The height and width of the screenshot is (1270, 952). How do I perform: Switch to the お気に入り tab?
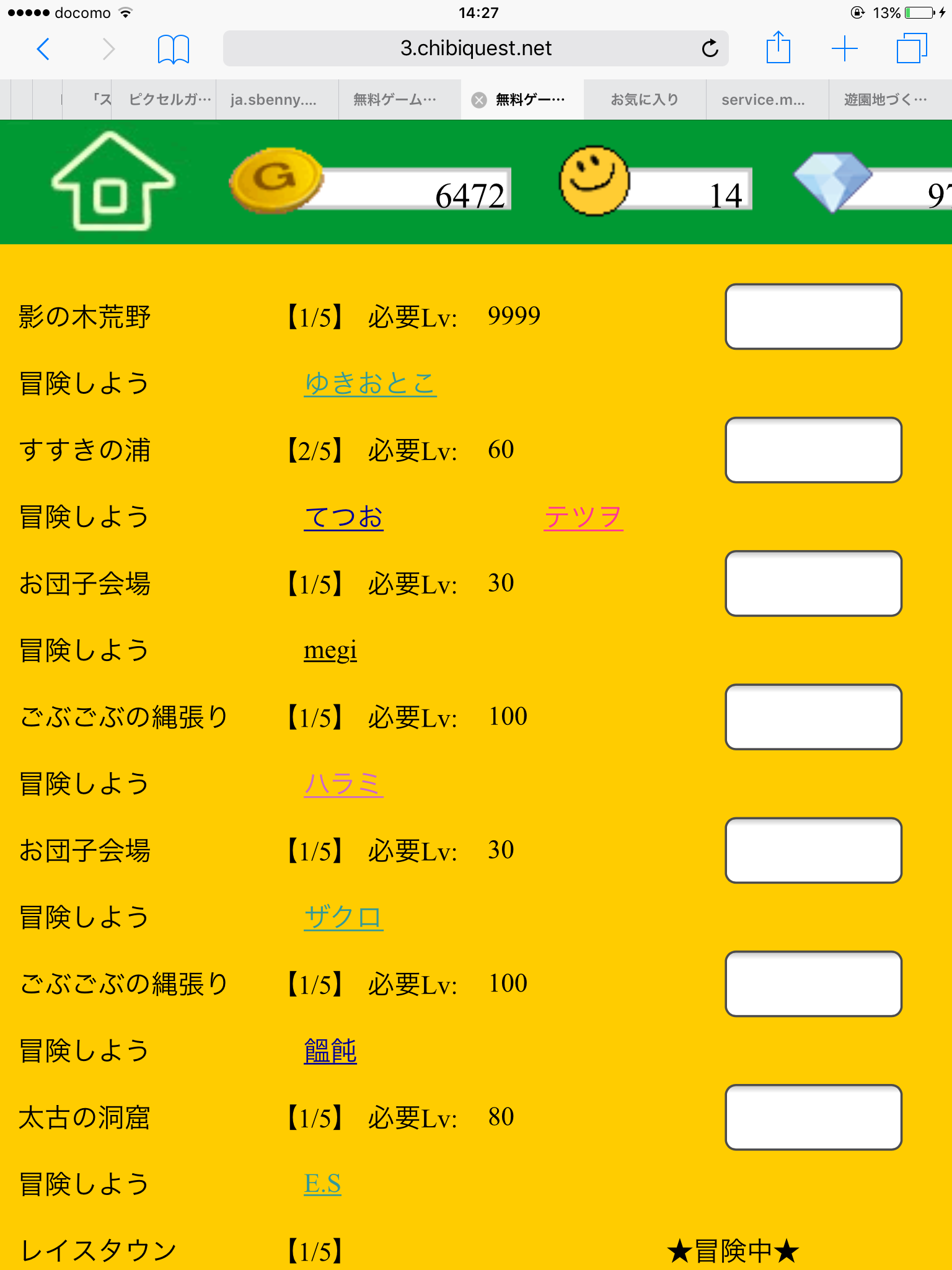point(645,100)
